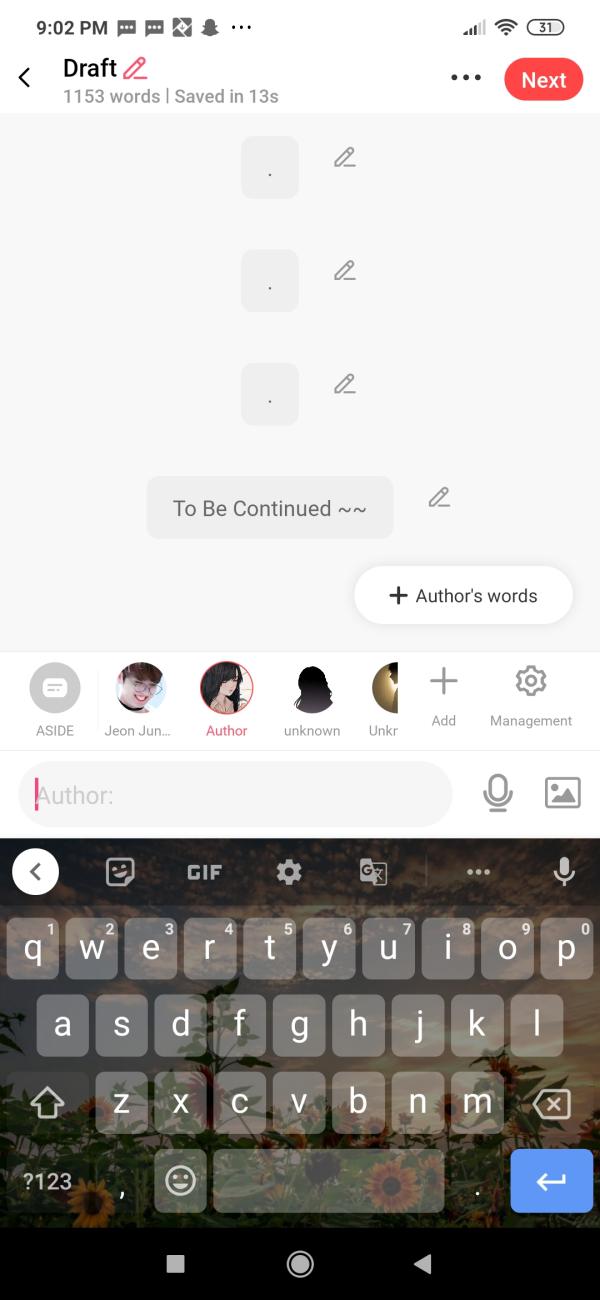
Task: Rename the draft with the pink pencil
Action: [x=135, y=69]
